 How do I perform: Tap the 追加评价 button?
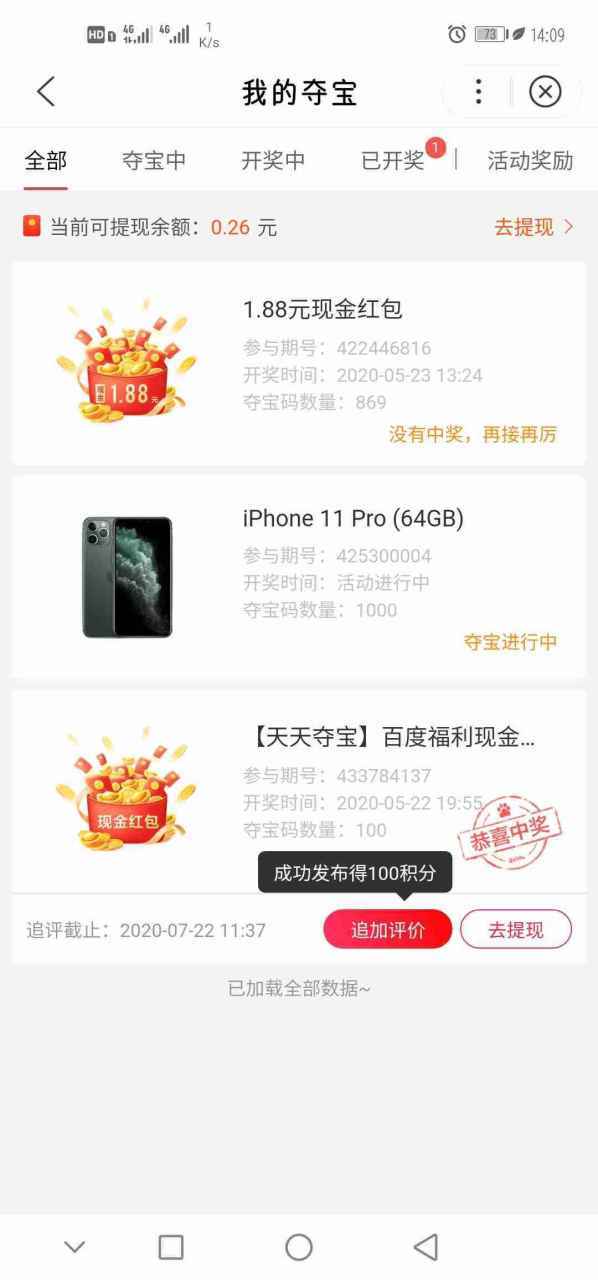[388, 929]
